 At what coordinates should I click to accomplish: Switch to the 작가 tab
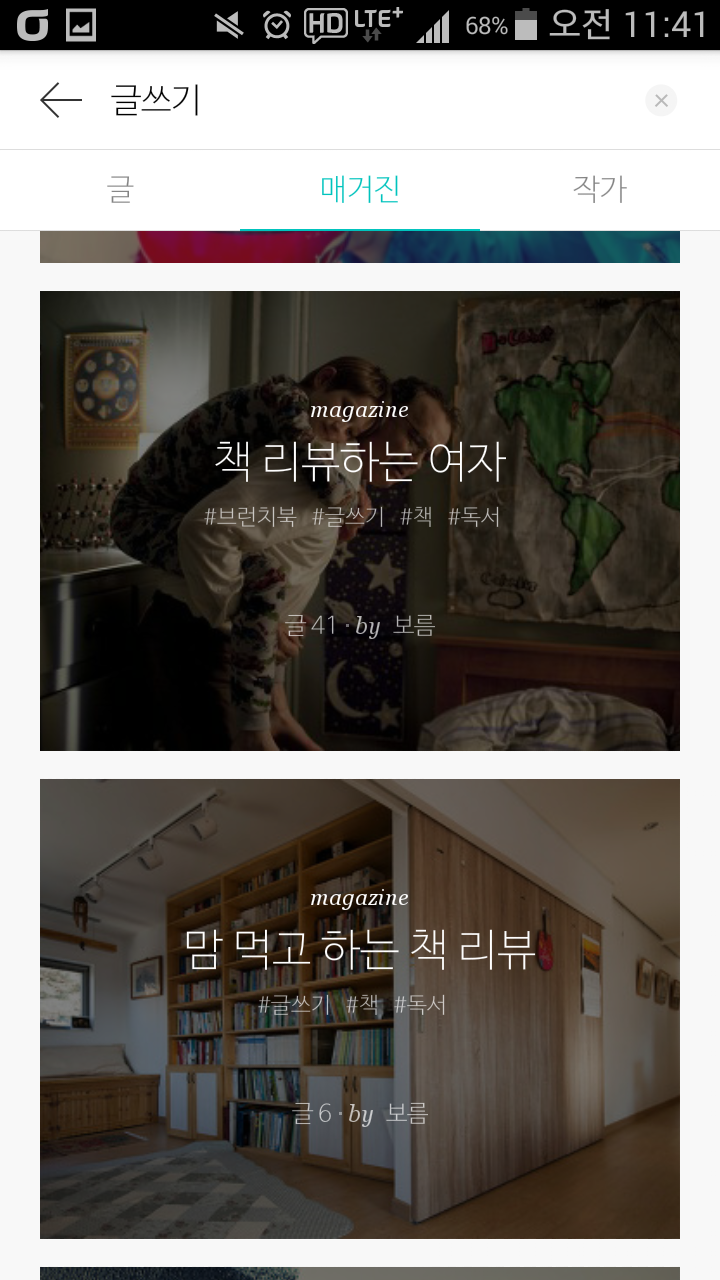point(599,190)
